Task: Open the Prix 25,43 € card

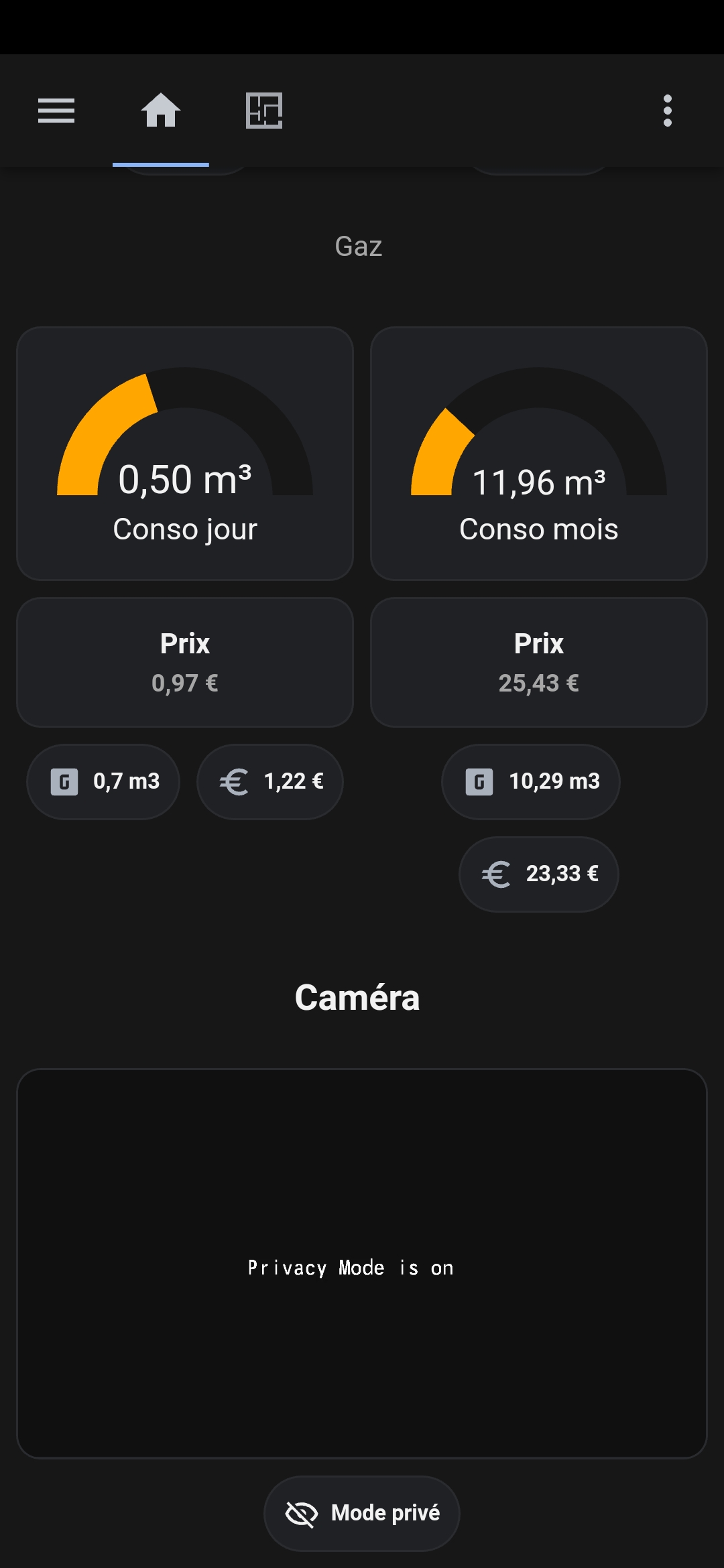Action: 539,662
